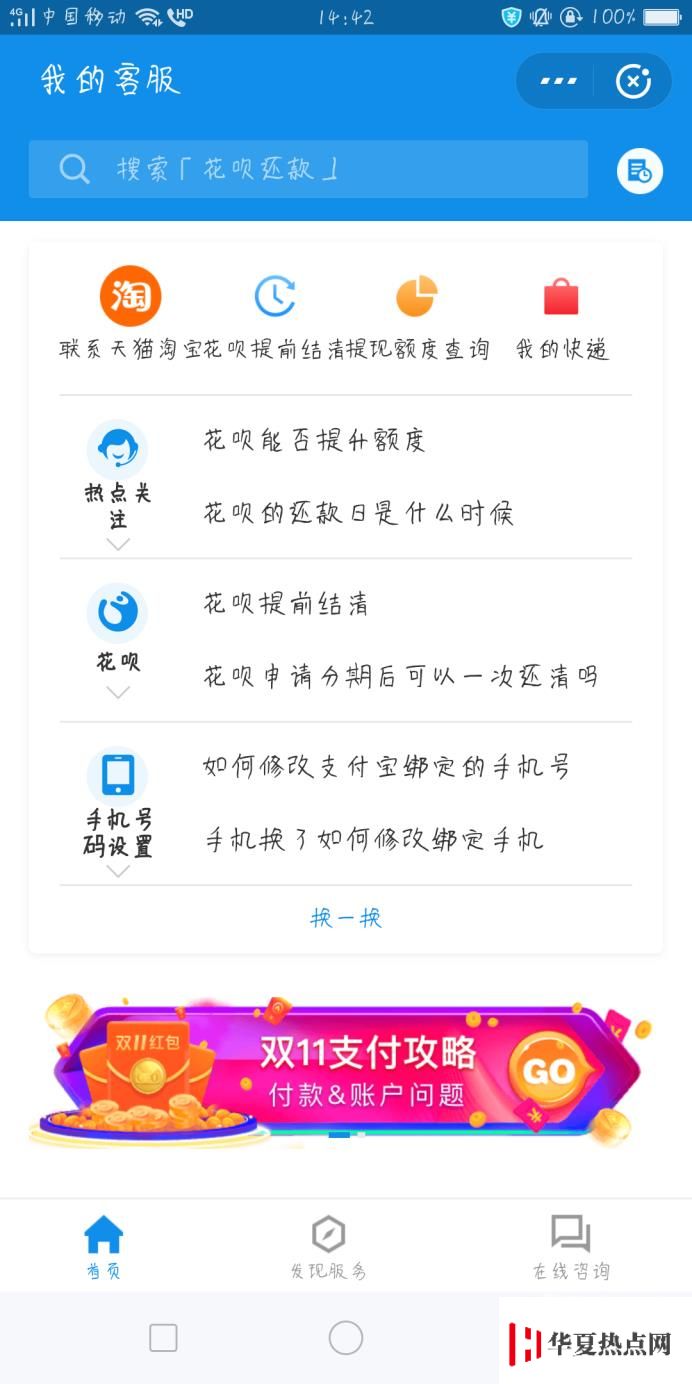The image size is (692, 1384).
Task: Open the service records icon beside search
Action: pos(639,171)
